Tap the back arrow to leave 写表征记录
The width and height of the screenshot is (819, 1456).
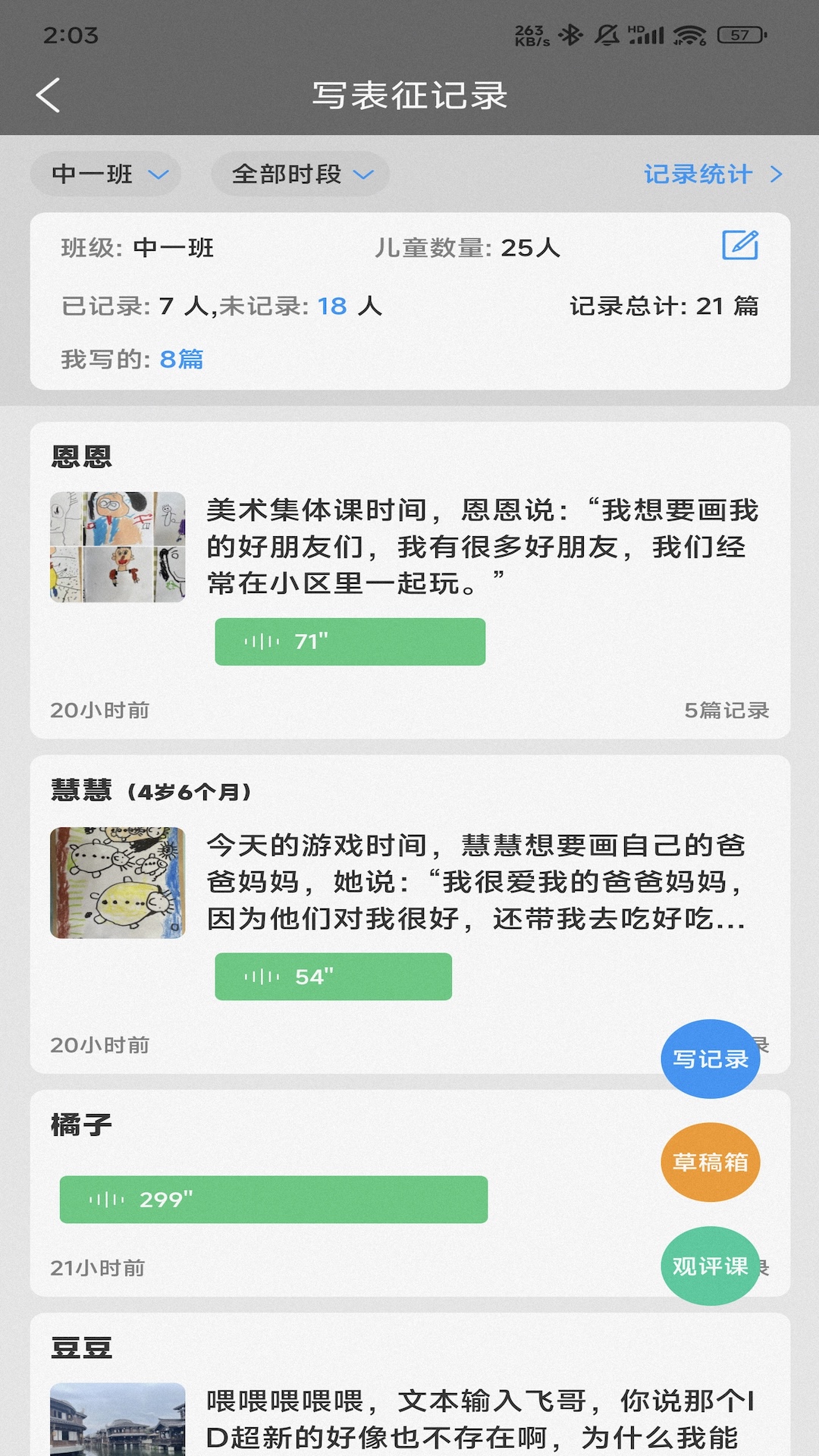point(48,94)
